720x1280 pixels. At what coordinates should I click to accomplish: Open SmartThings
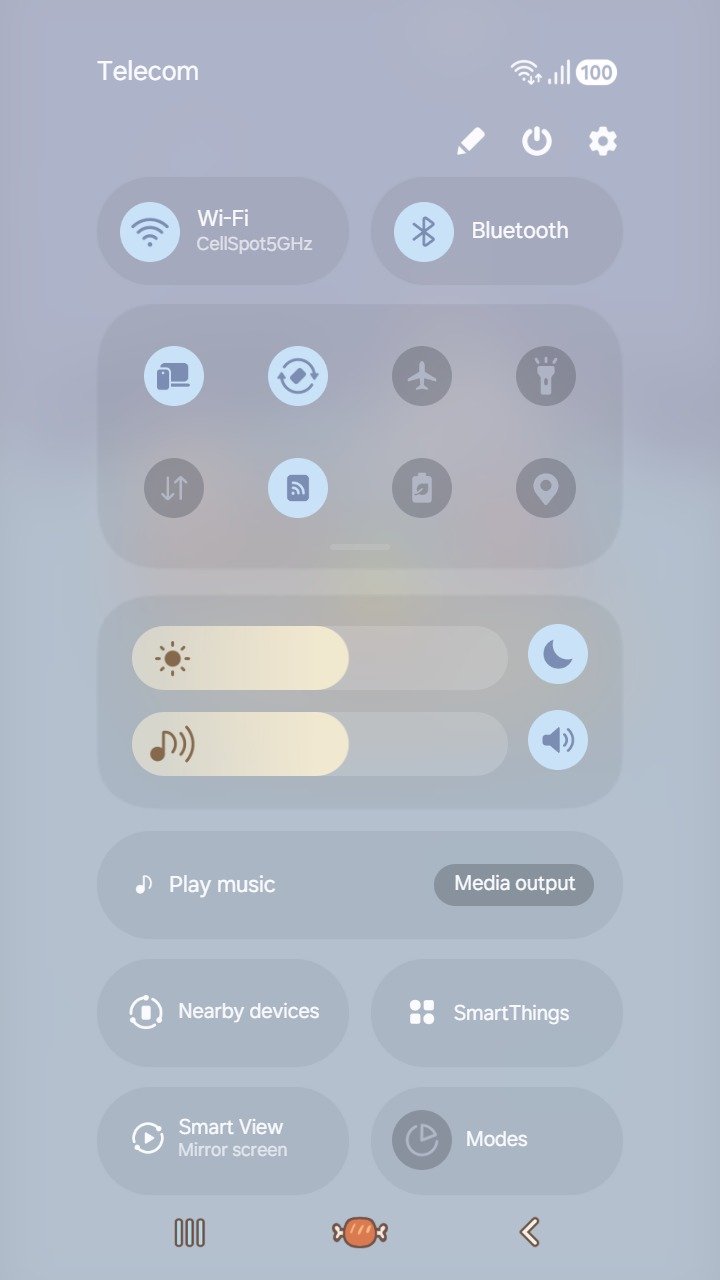click(497, 1012)
